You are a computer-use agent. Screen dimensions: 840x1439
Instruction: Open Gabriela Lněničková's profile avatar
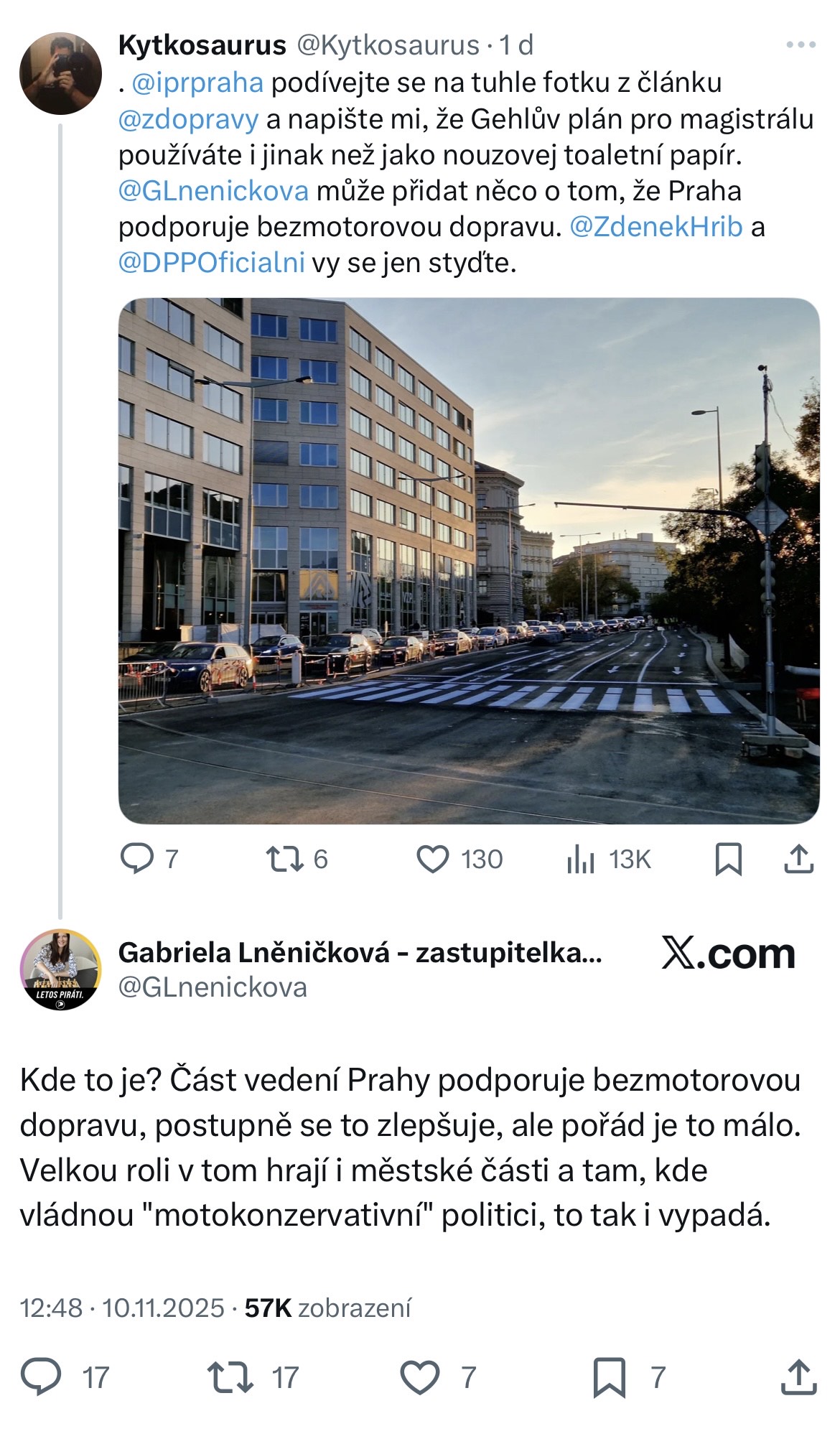click(60, 969)
